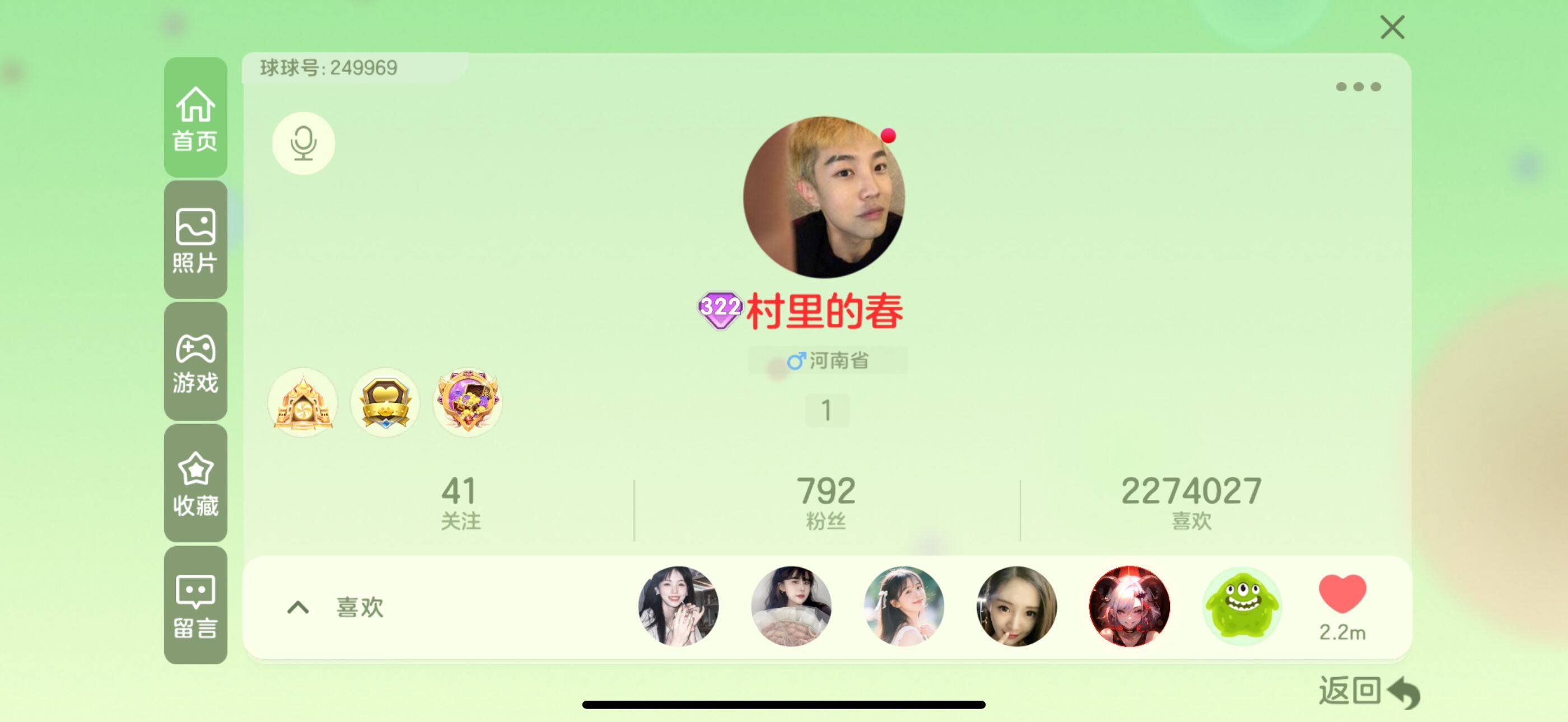Open the 收藏 tab
This screenshot has width=1568, height=722.
click(x=195, y=483)
